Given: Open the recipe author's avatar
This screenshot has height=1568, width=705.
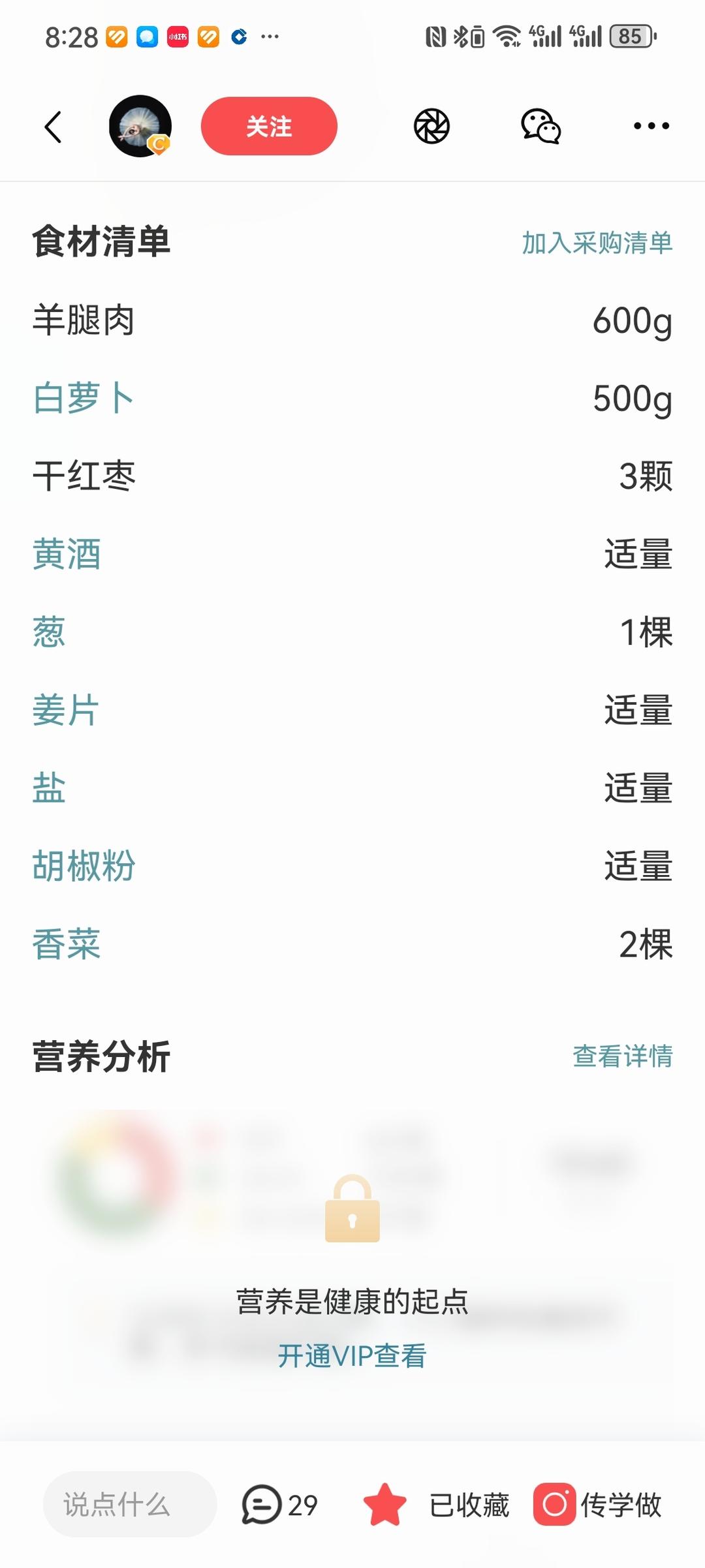Looking at the screenshot, I should click(140, 126).
